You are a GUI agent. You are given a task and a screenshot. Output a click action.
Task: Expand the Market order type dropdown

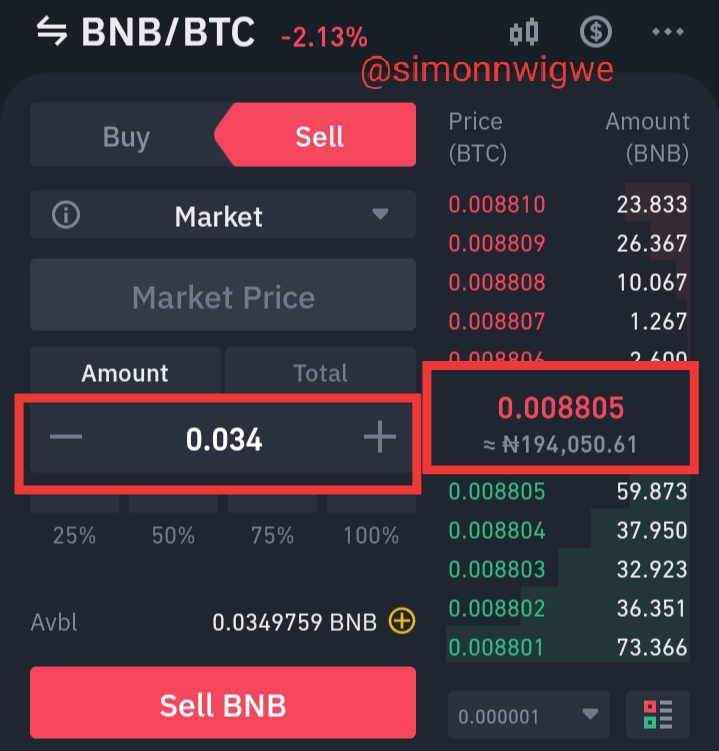click(223, 216)
